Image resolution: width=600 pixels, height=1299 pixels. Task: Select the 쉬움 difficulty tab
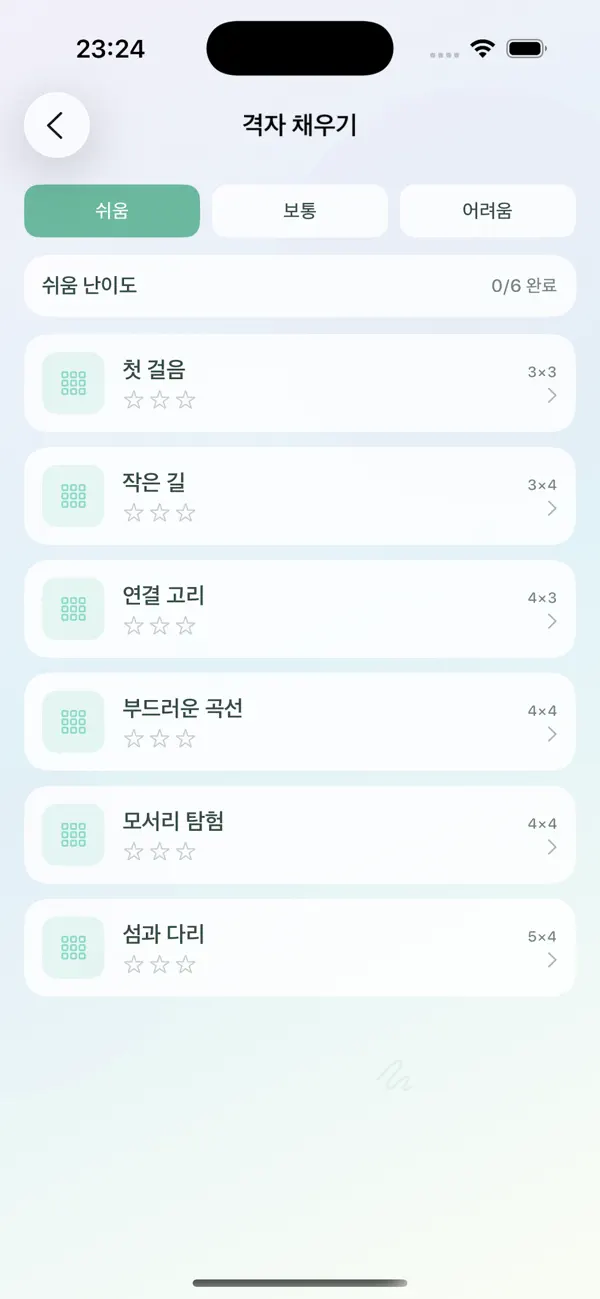pos(112,211)
